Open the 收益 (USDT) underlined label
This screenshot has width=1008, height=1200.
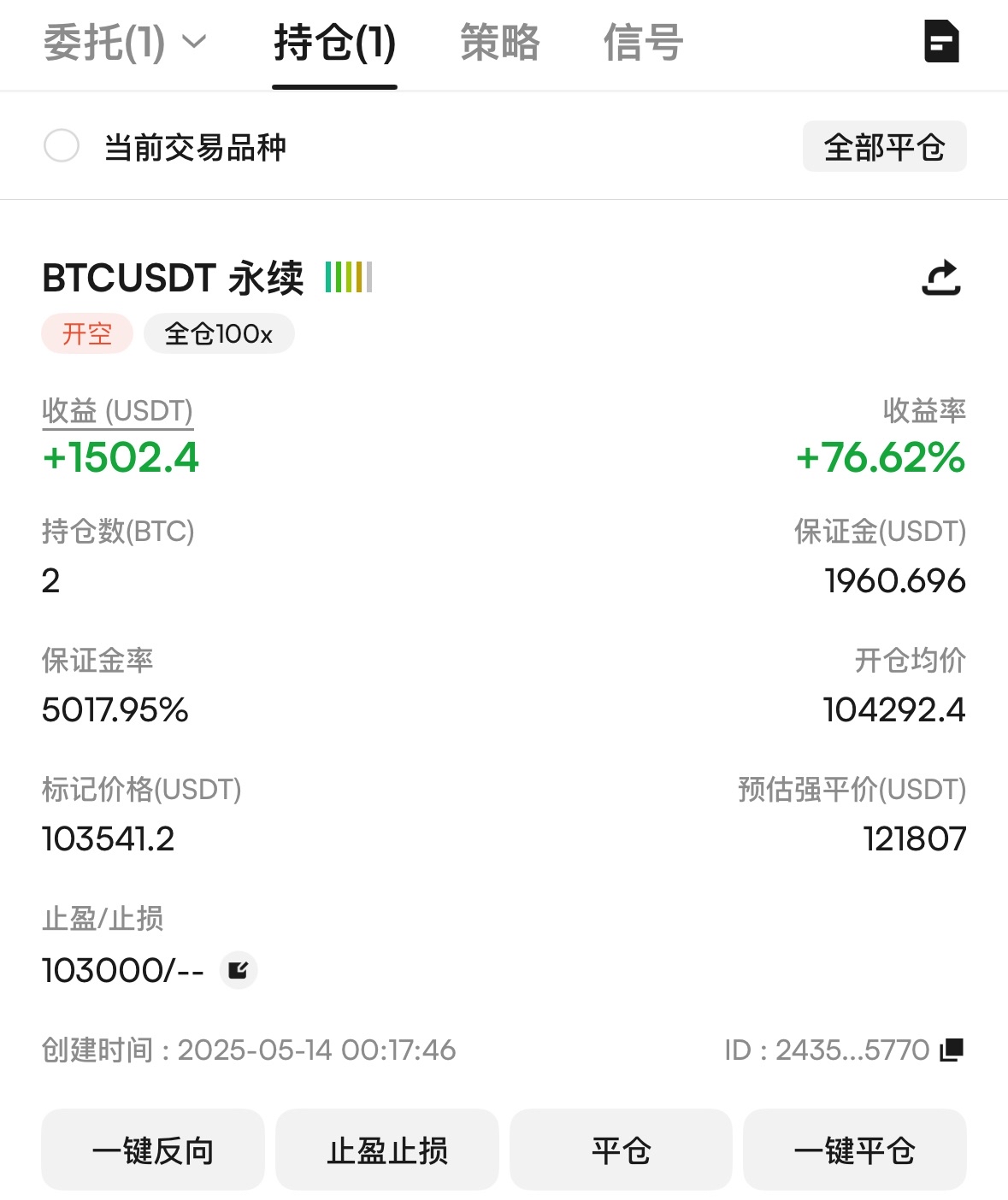117,411
